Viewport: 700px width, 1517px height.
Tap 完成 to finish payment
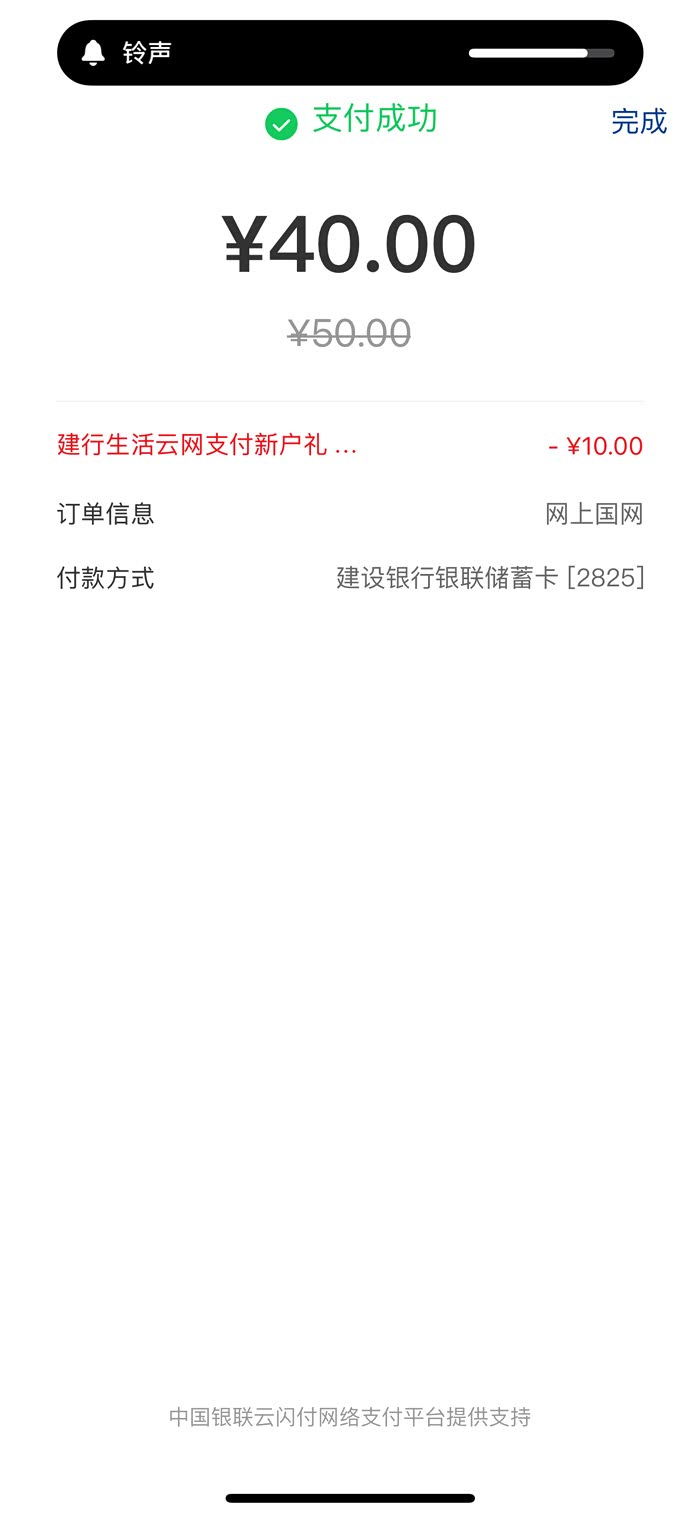[638, 122]
